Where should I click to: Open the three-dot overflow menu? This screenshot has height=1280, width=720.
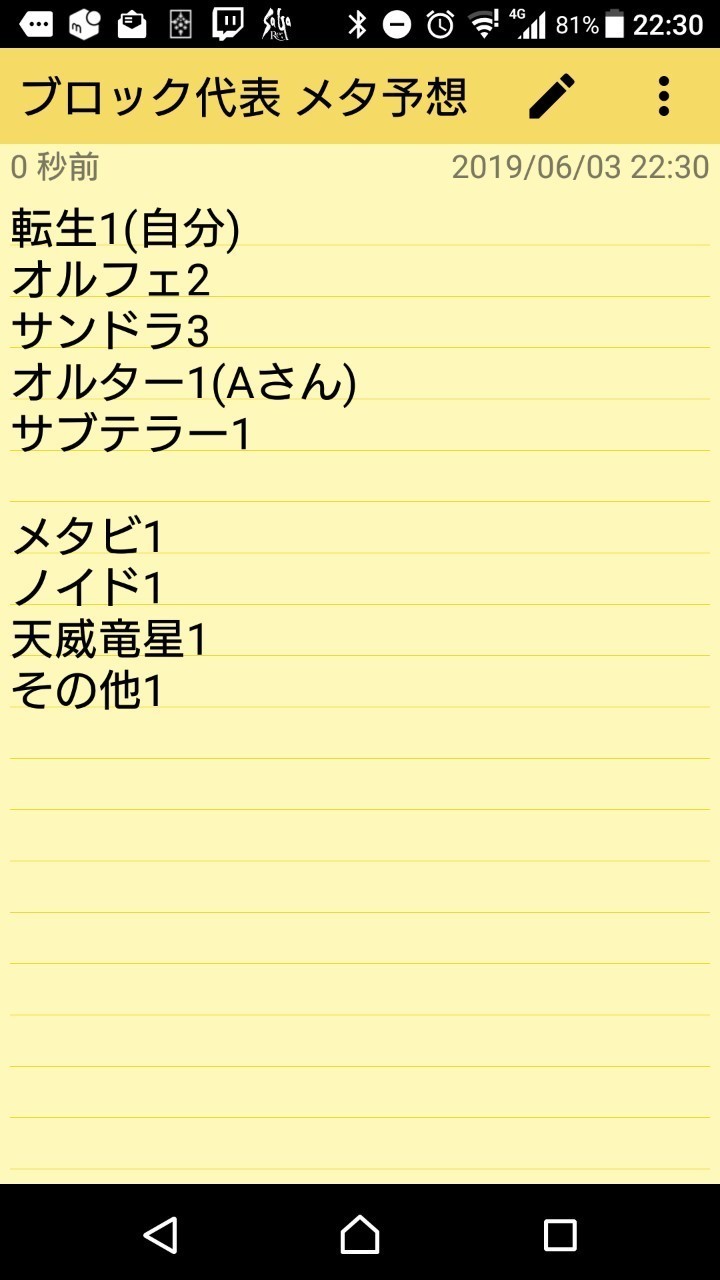663,96
